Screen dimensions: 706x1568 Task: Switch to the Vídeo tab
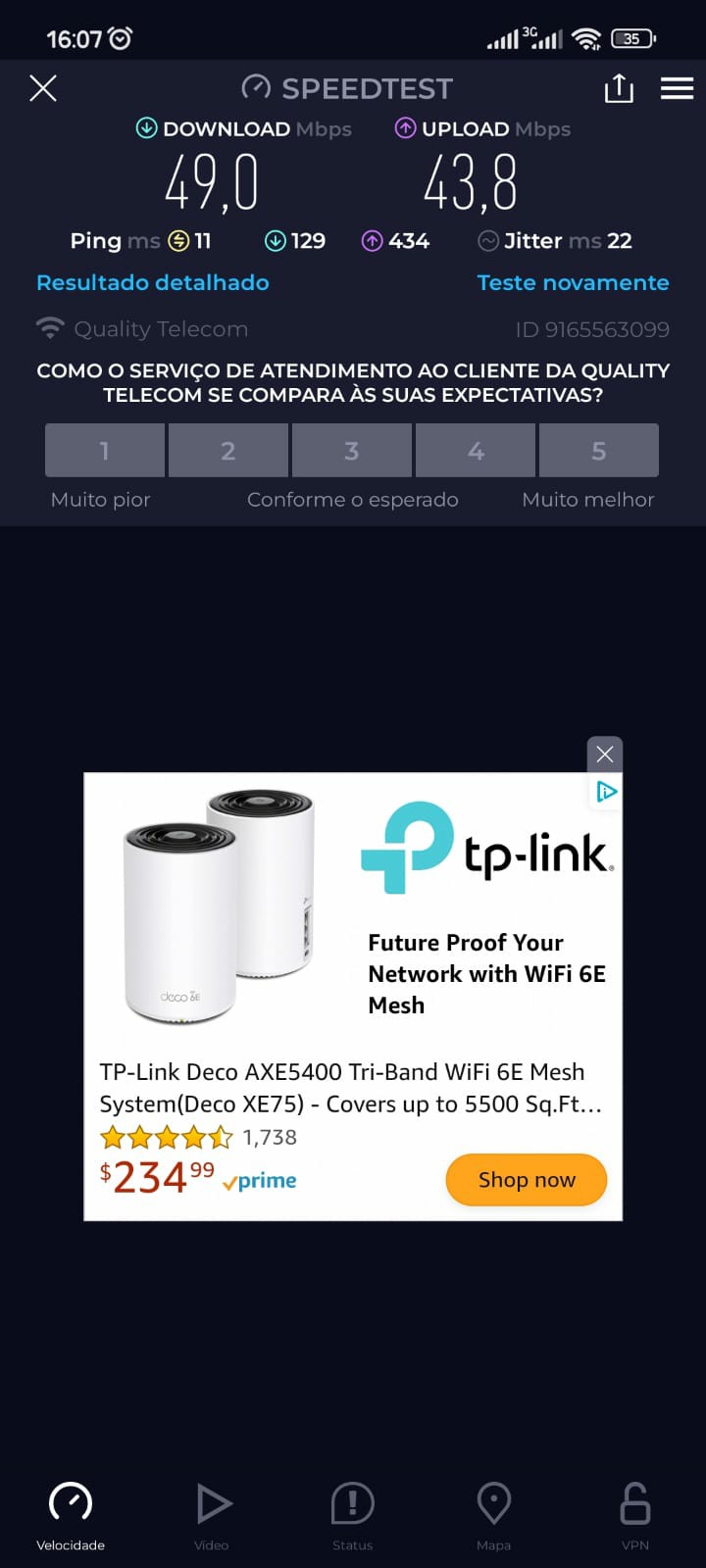click(212, 1515)
